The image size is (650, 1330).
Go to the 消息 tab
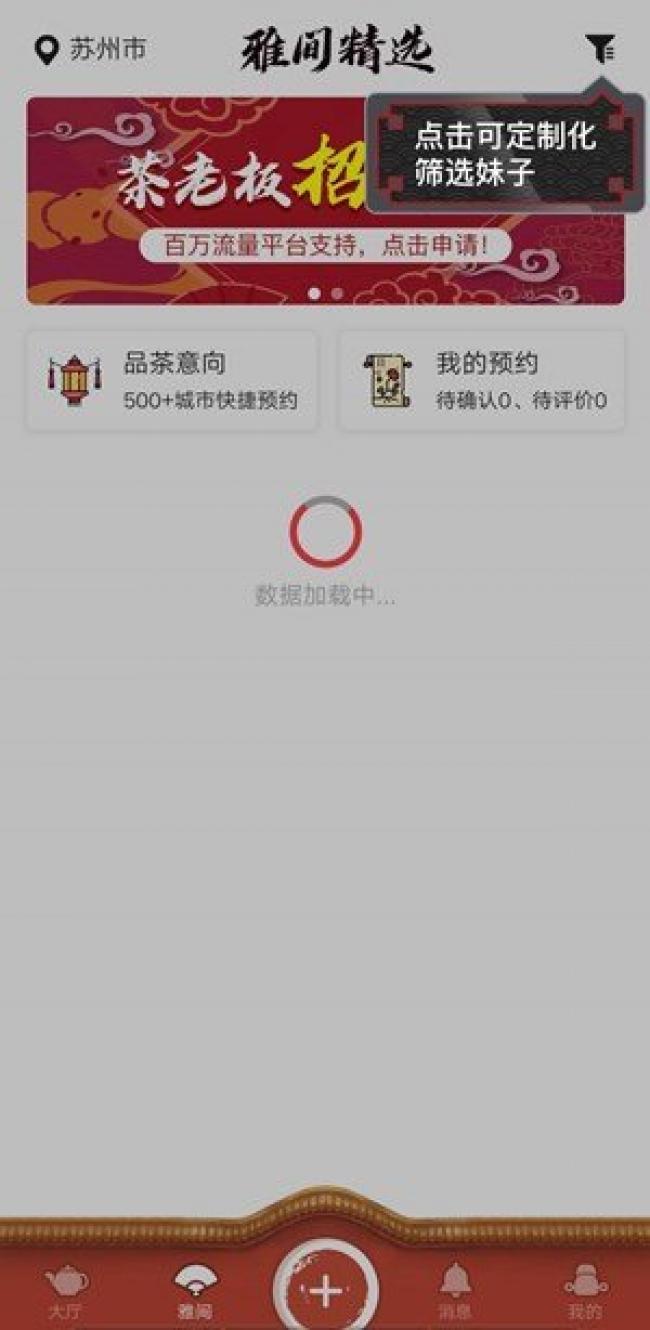coord(456,1291)
